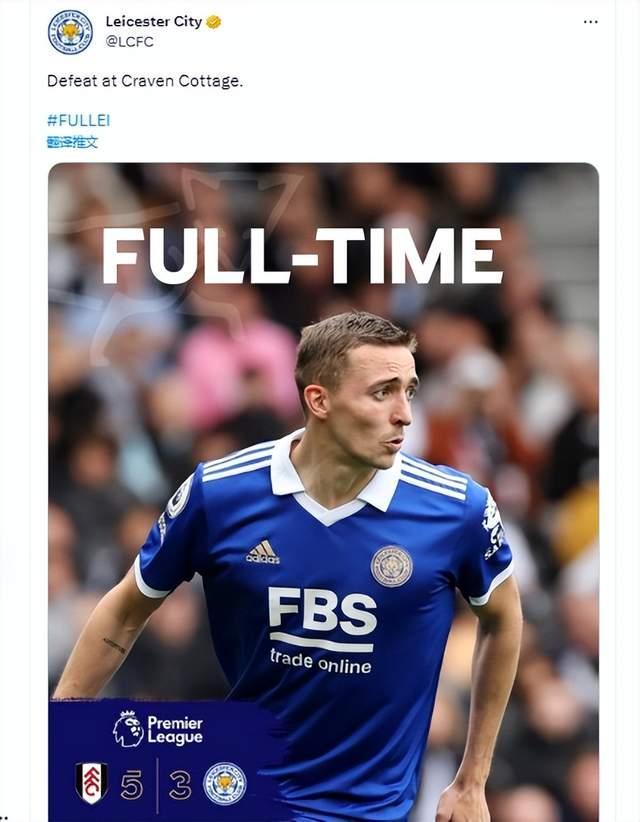This screenshot has width=640, height=822.
Task: Translate the tweet via 翻译推文
Action: (73, 142)
